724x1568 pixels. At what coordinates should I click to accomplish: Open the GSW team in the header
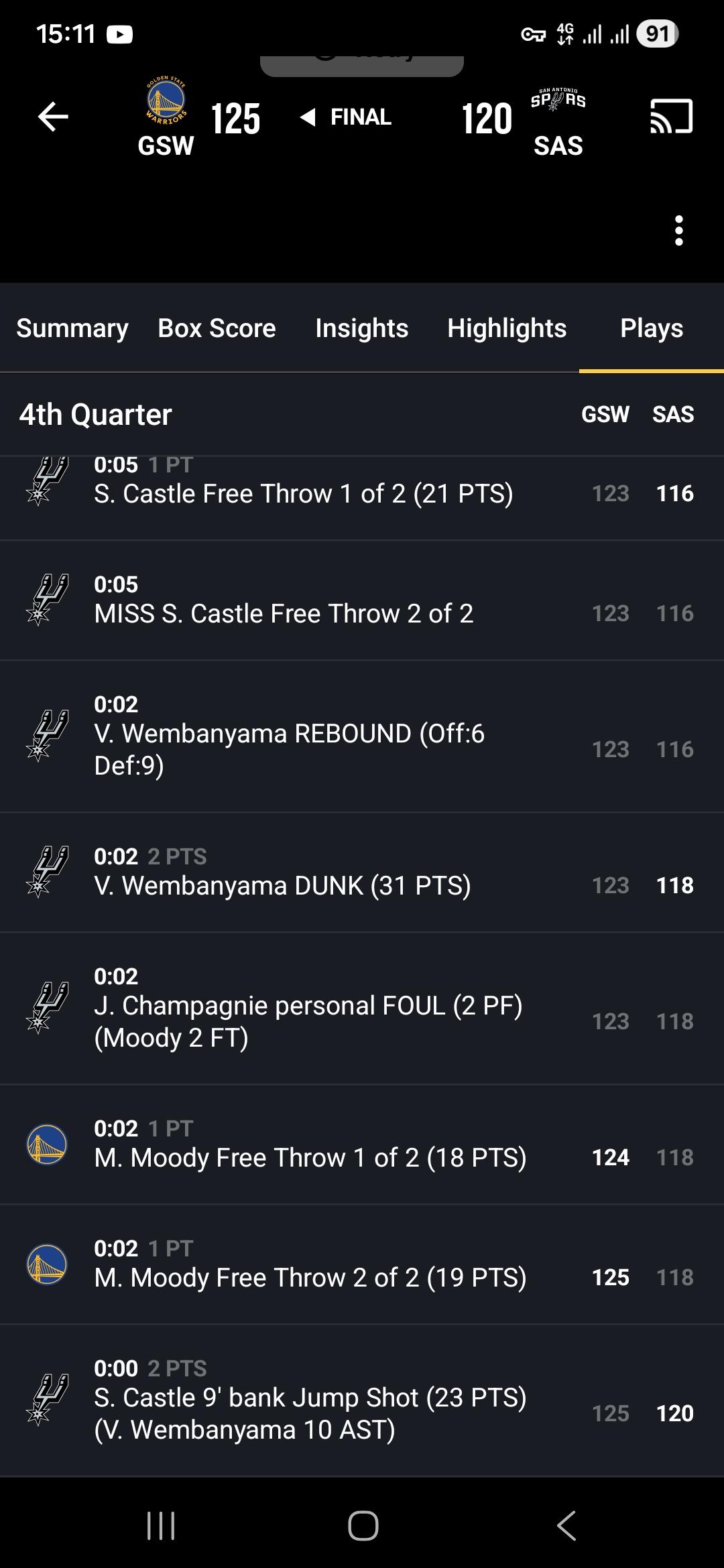click(x=166, y=118)
